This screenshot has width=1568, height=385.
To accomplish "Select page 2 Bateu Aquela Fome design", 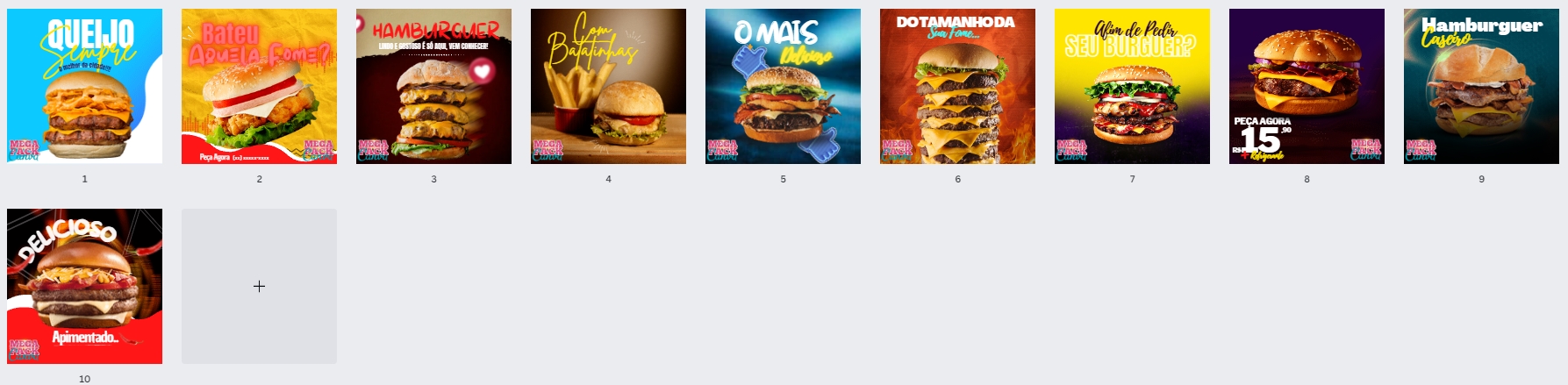I will 259,86.
